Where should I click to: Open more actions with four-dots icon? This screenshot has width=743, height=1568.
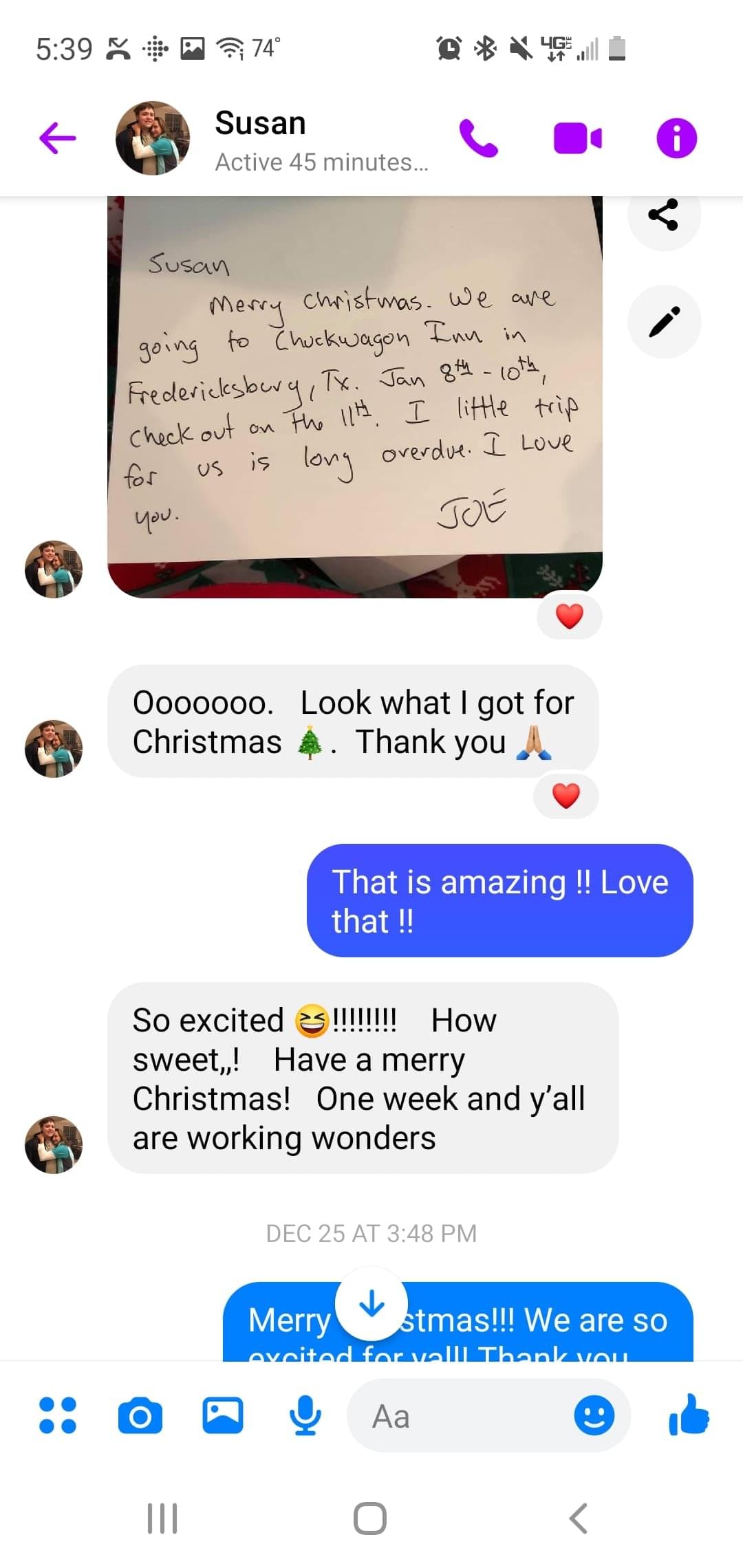coord(58,1415)
